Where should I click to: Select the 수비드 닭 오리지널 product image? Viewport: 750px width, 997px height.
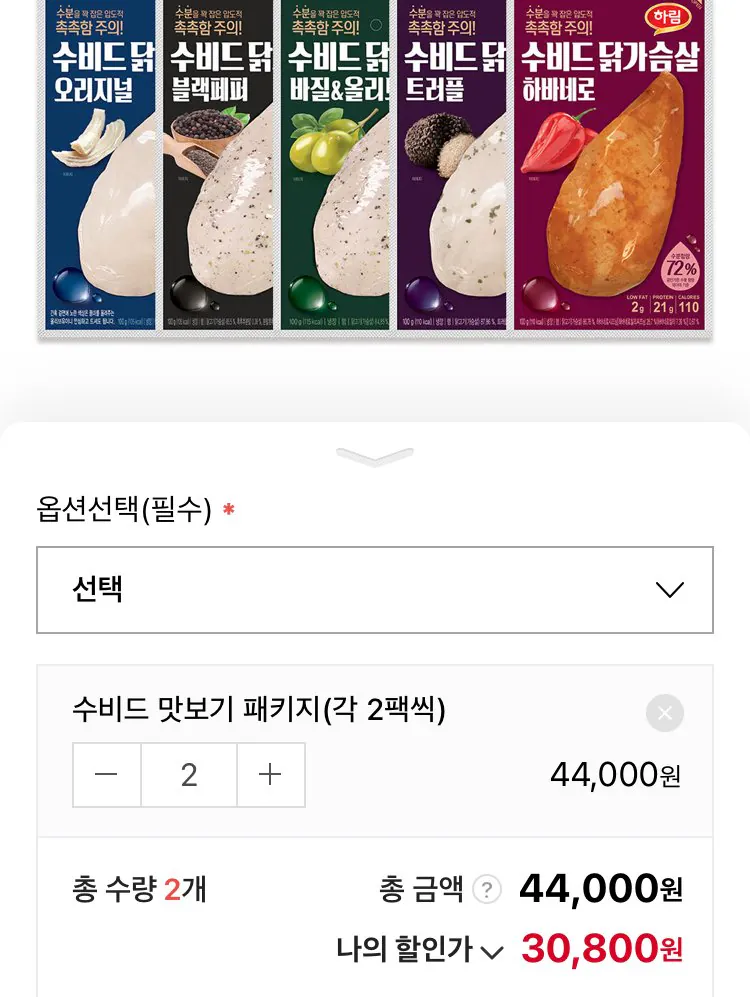[x=100, y=170]
